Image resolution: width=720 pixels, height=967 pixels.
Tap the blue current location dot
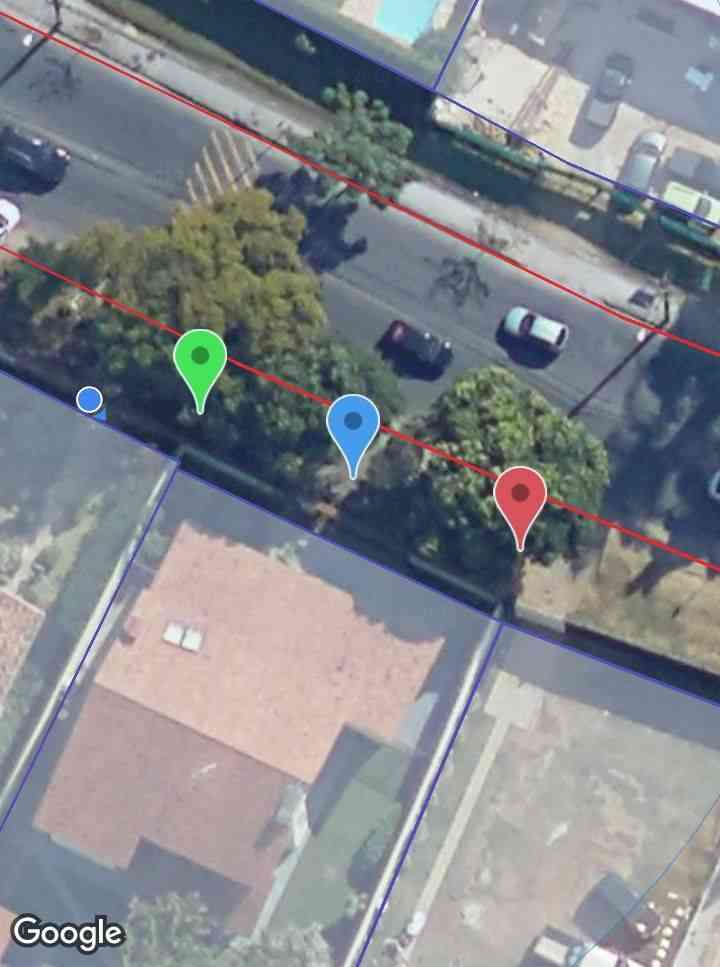coord(90,401)
